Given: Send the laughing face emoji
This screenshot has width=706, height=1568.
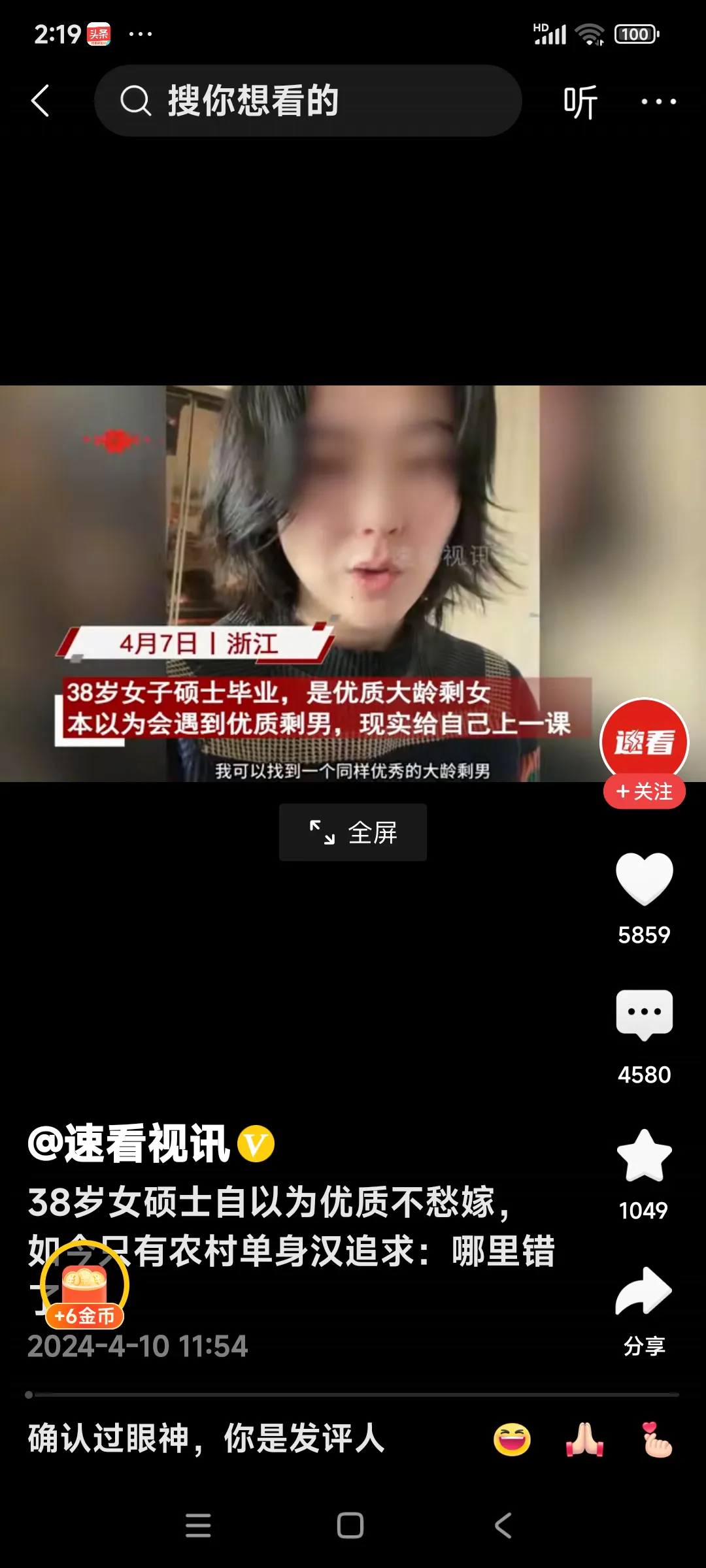Looking at the screenshot, I should [512, 1439].
